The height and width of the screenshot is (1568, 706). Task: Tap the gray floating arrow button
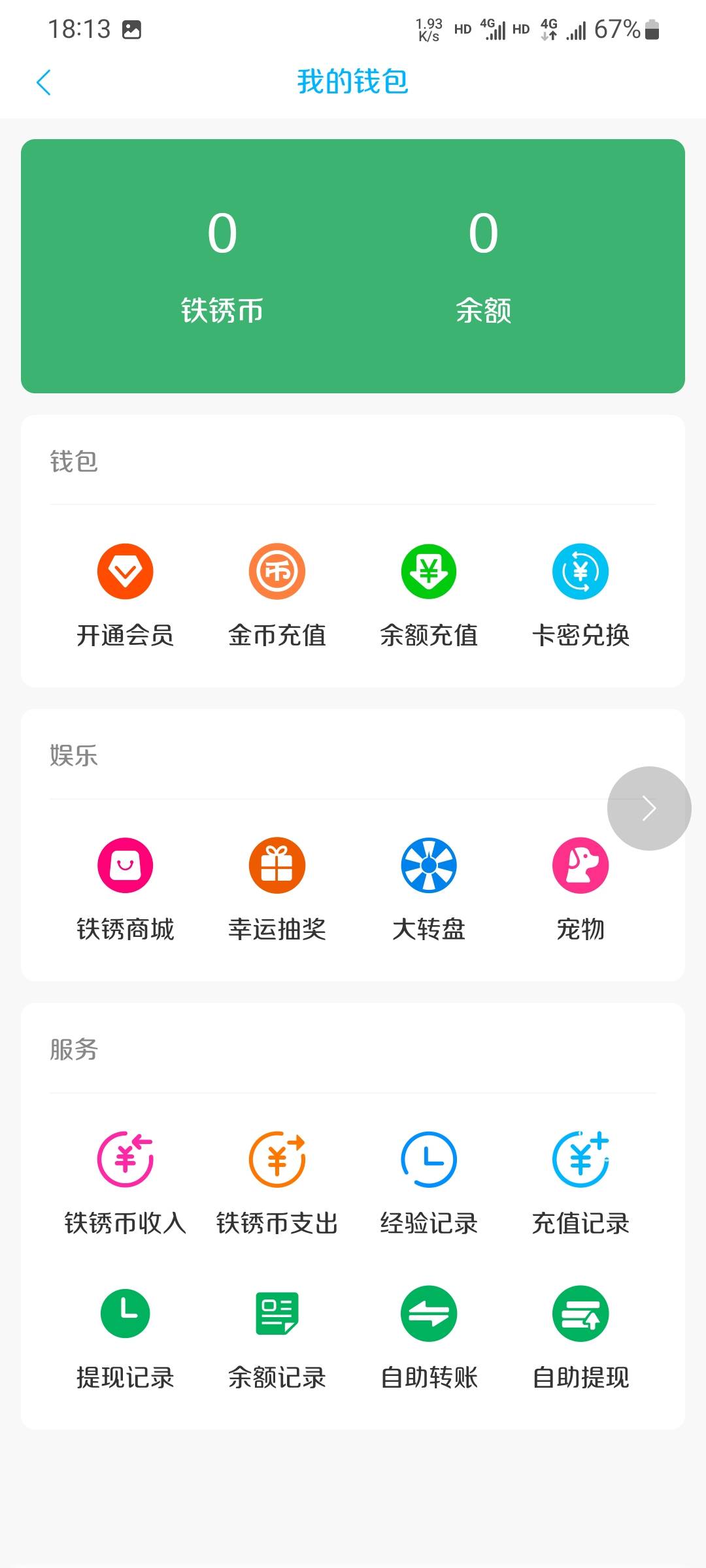[x=649, y=808]
